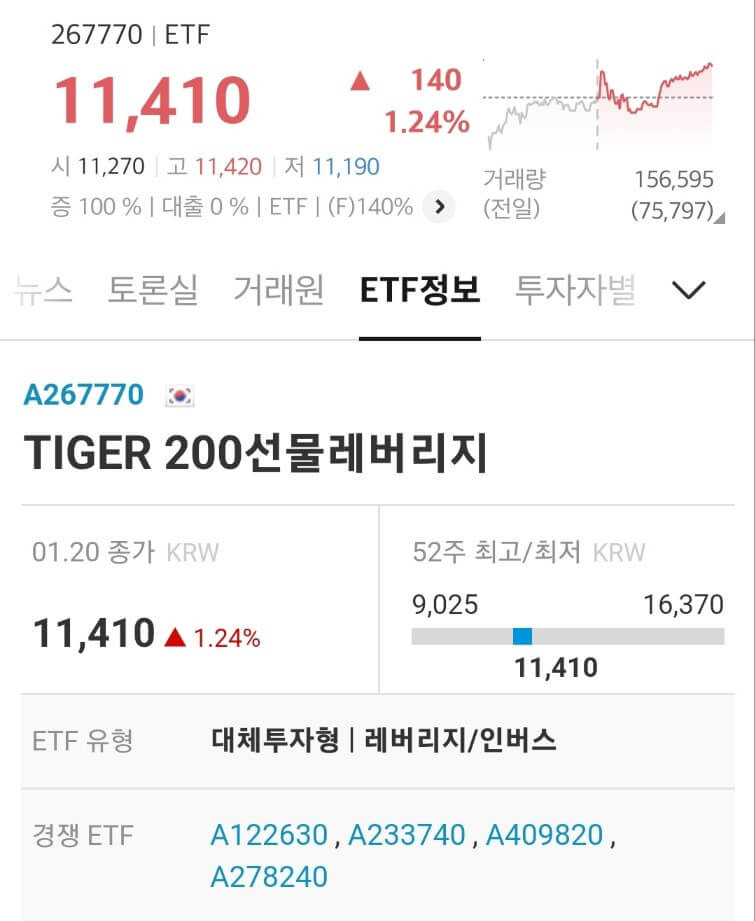Click the blue 52-week range slider marker
755x921 pixels.
pos(523,633)
